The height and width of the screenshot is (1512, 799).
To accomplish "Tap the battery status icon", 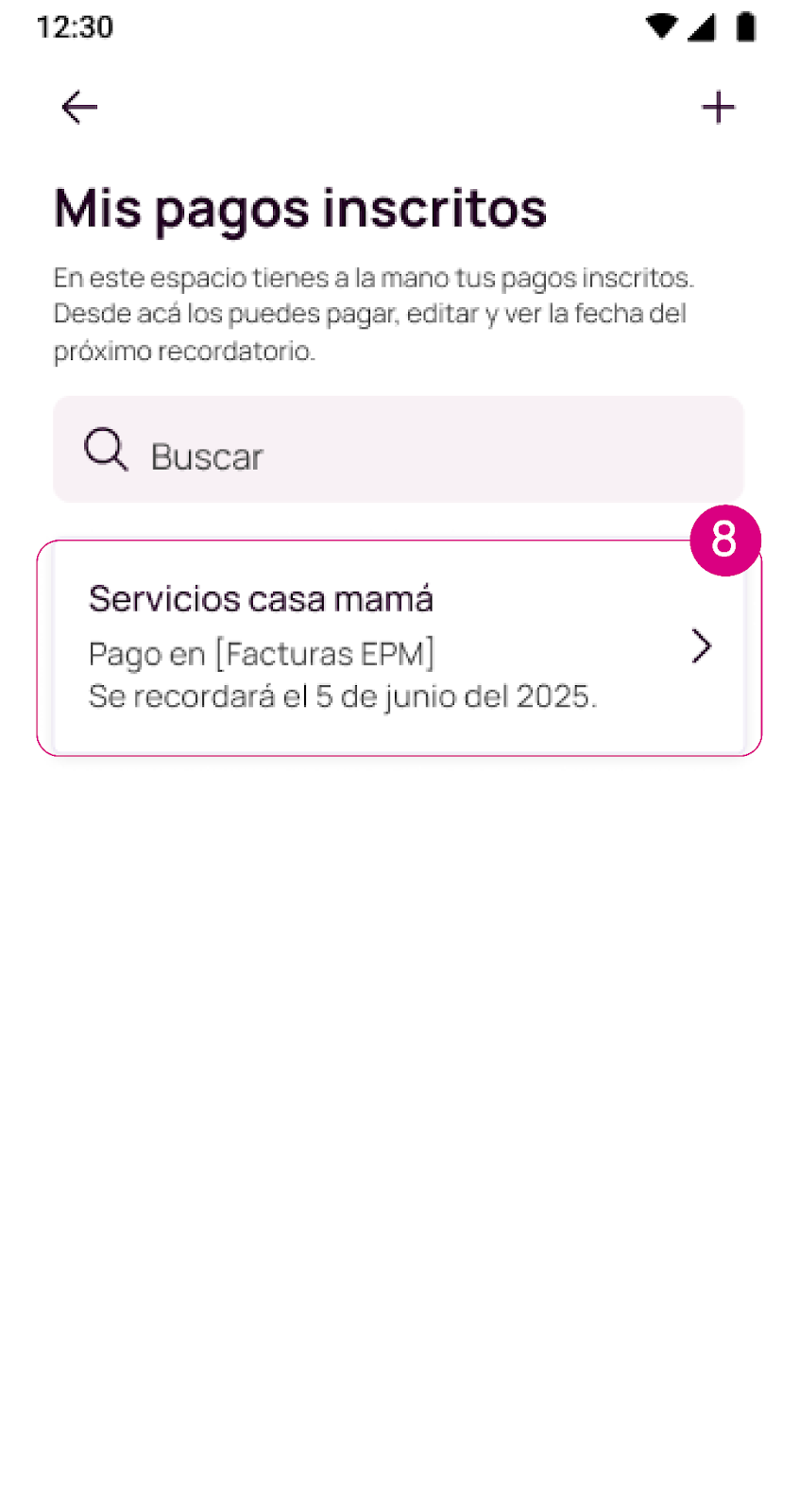I will tap(745, 27).
